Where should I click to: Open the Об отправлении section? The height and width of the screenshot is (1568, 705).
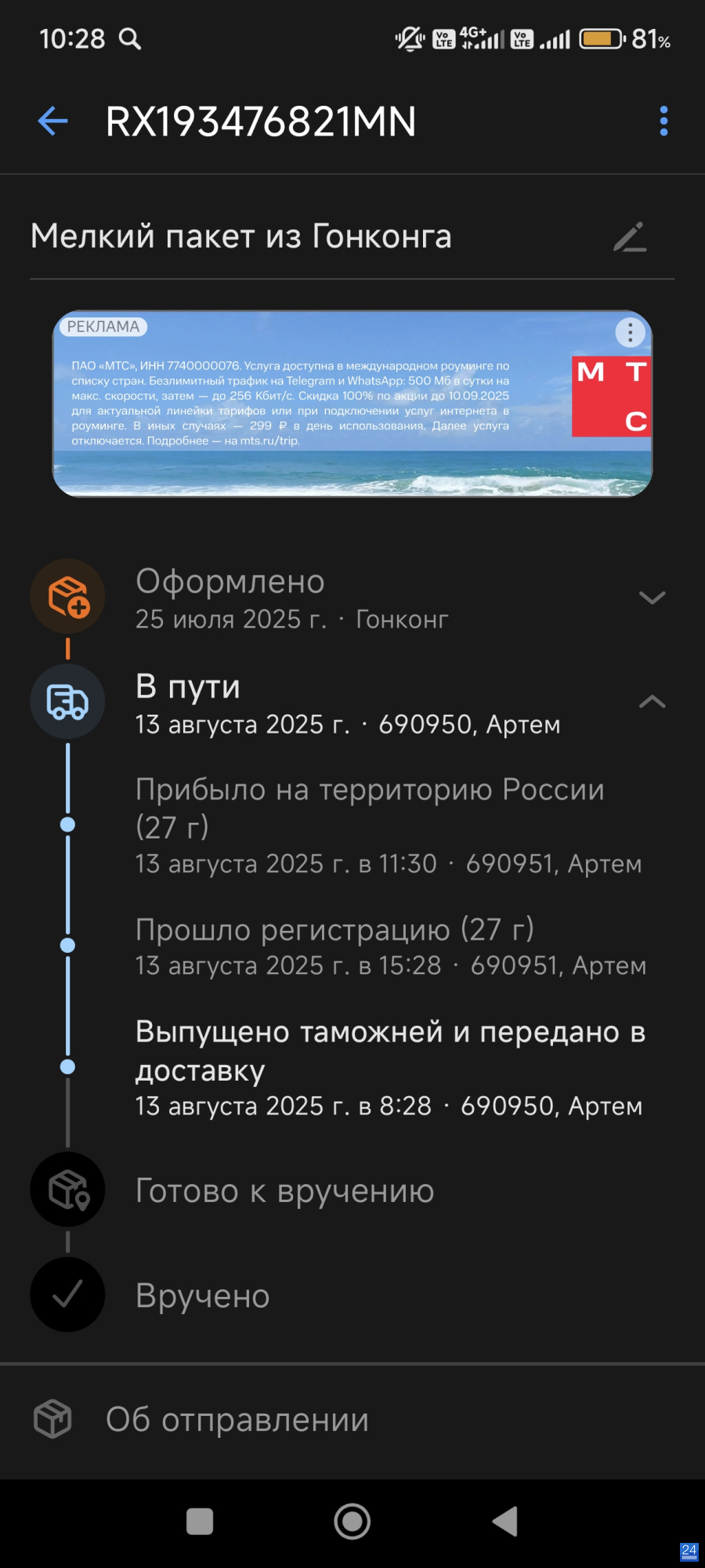click(x=237, y=1420)
